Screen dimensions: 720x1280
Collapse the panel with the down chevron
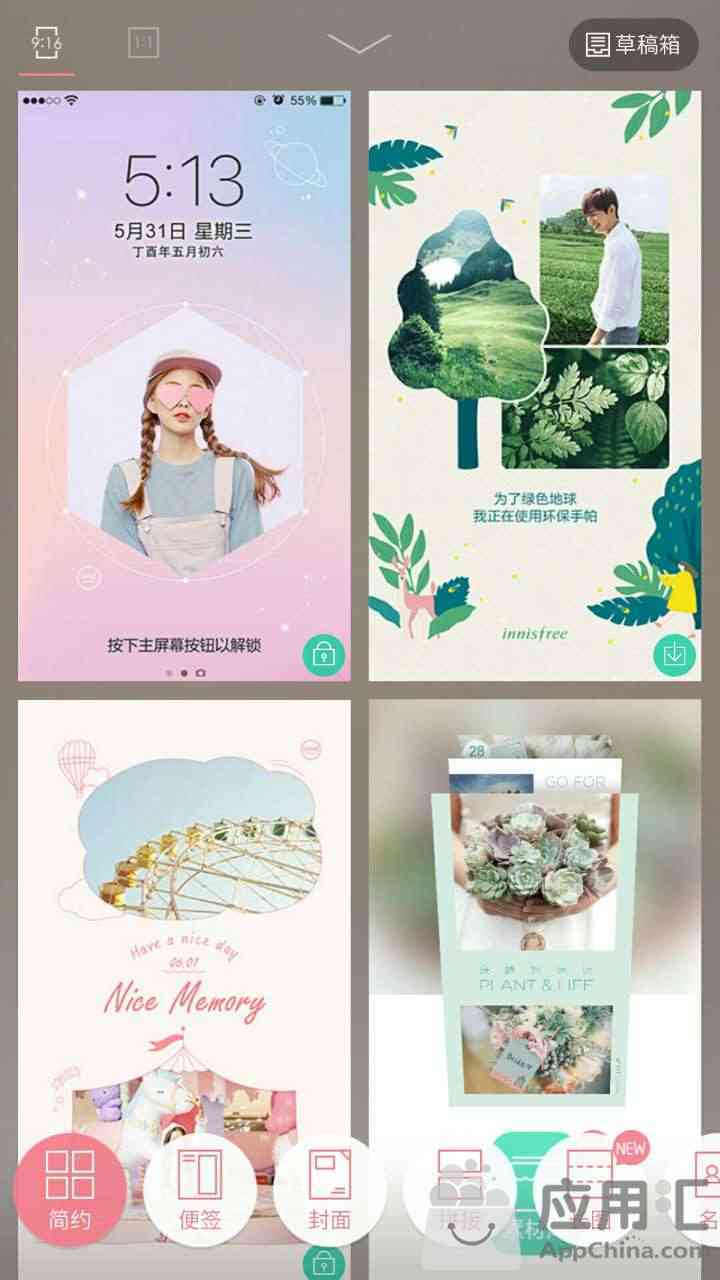pyautogui.click(x=359, y=44)
